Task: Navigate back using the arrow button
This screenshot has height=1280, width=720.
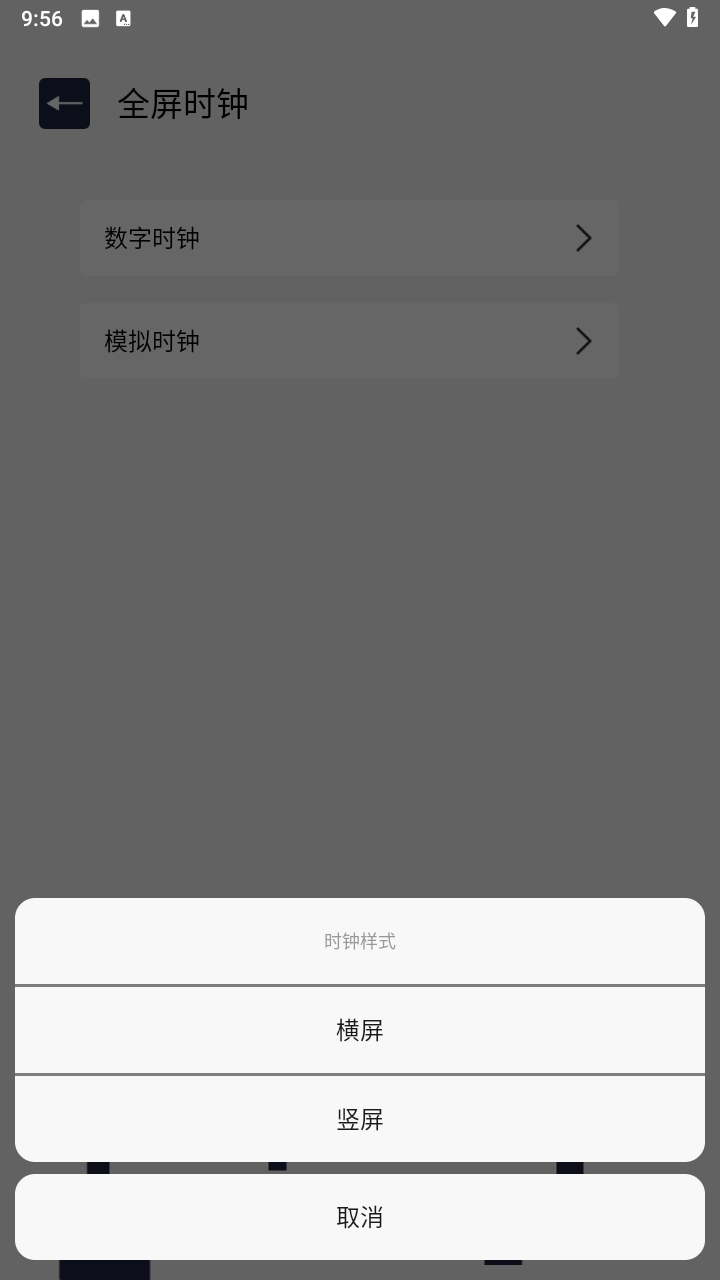Action: coord(63,103)
